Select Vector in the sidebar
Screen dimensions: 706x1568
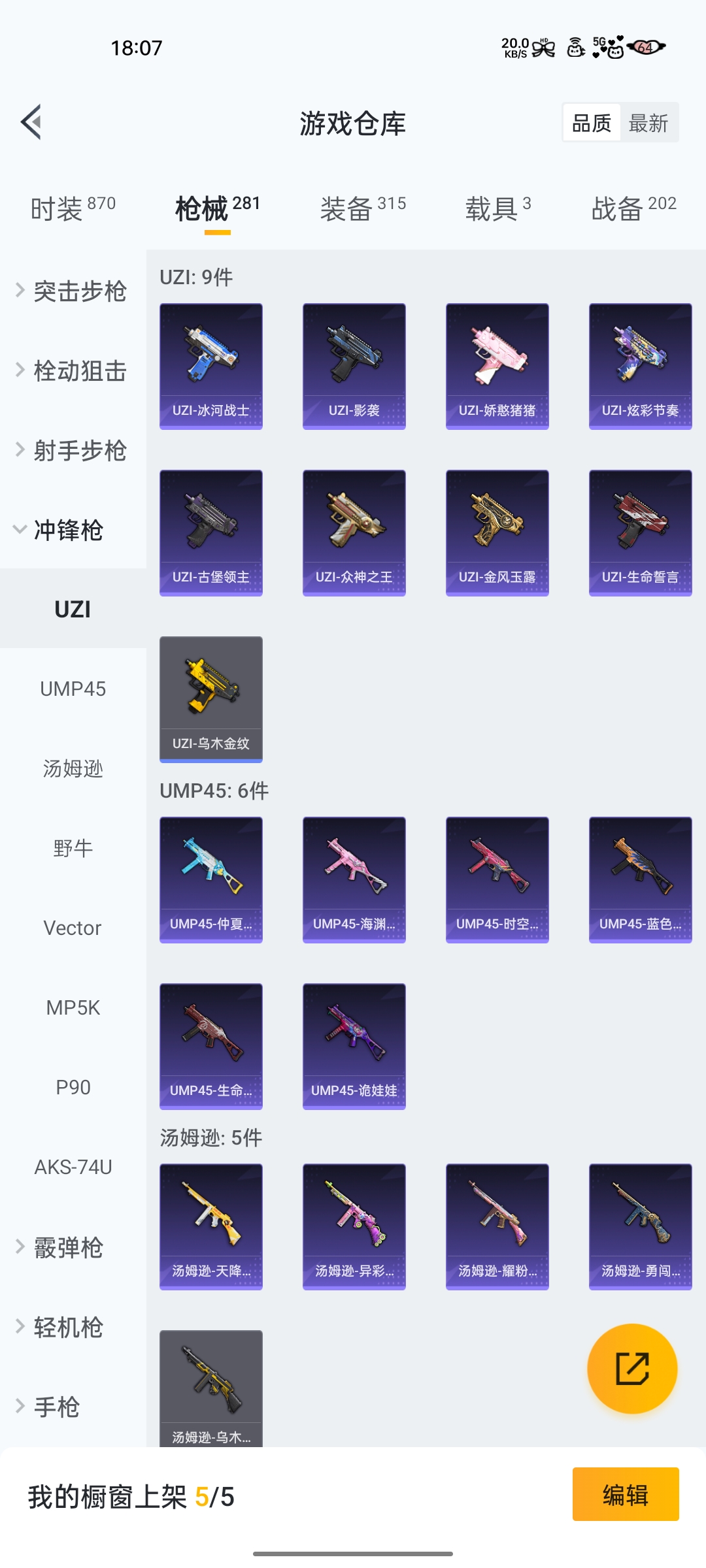(x=73, y=928)
